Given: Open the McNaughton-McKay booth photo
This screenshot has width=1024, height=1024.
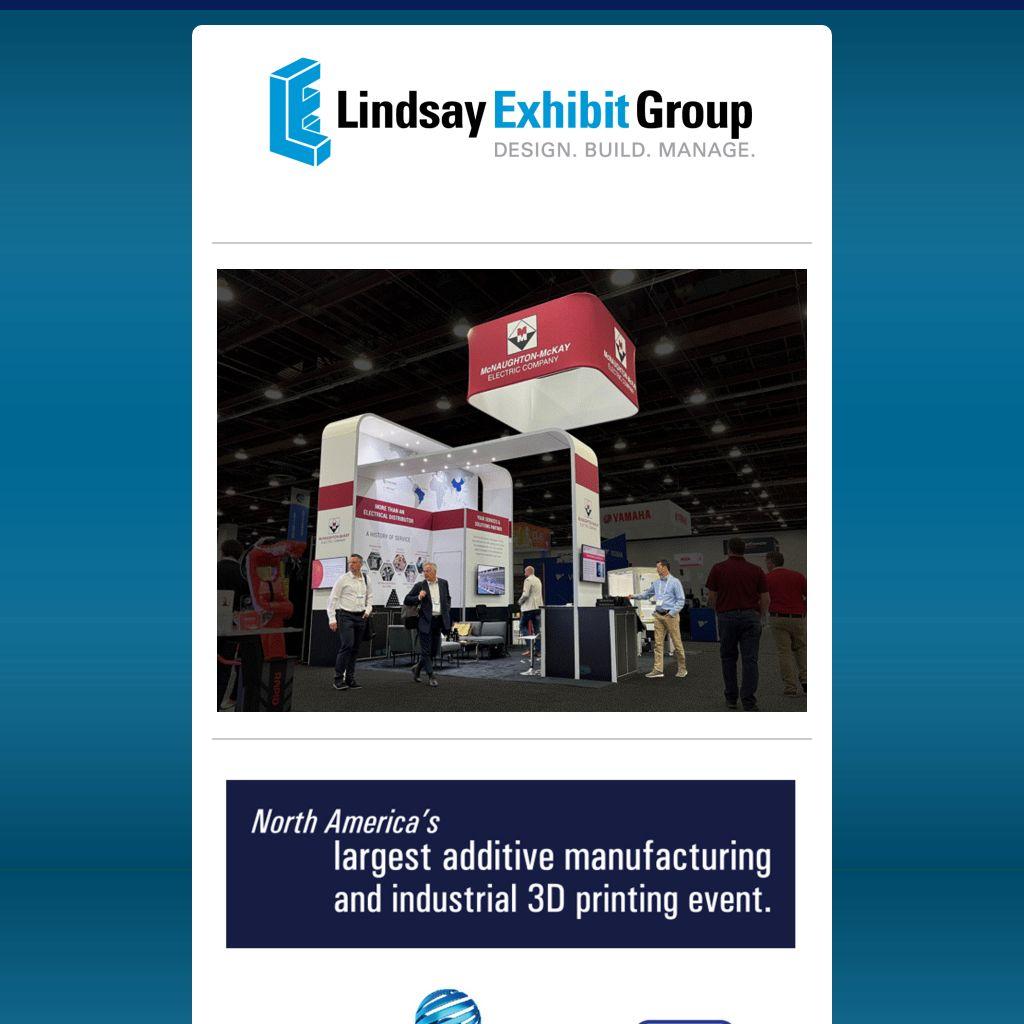Looking at the screenshot, I should click(511, 490).
